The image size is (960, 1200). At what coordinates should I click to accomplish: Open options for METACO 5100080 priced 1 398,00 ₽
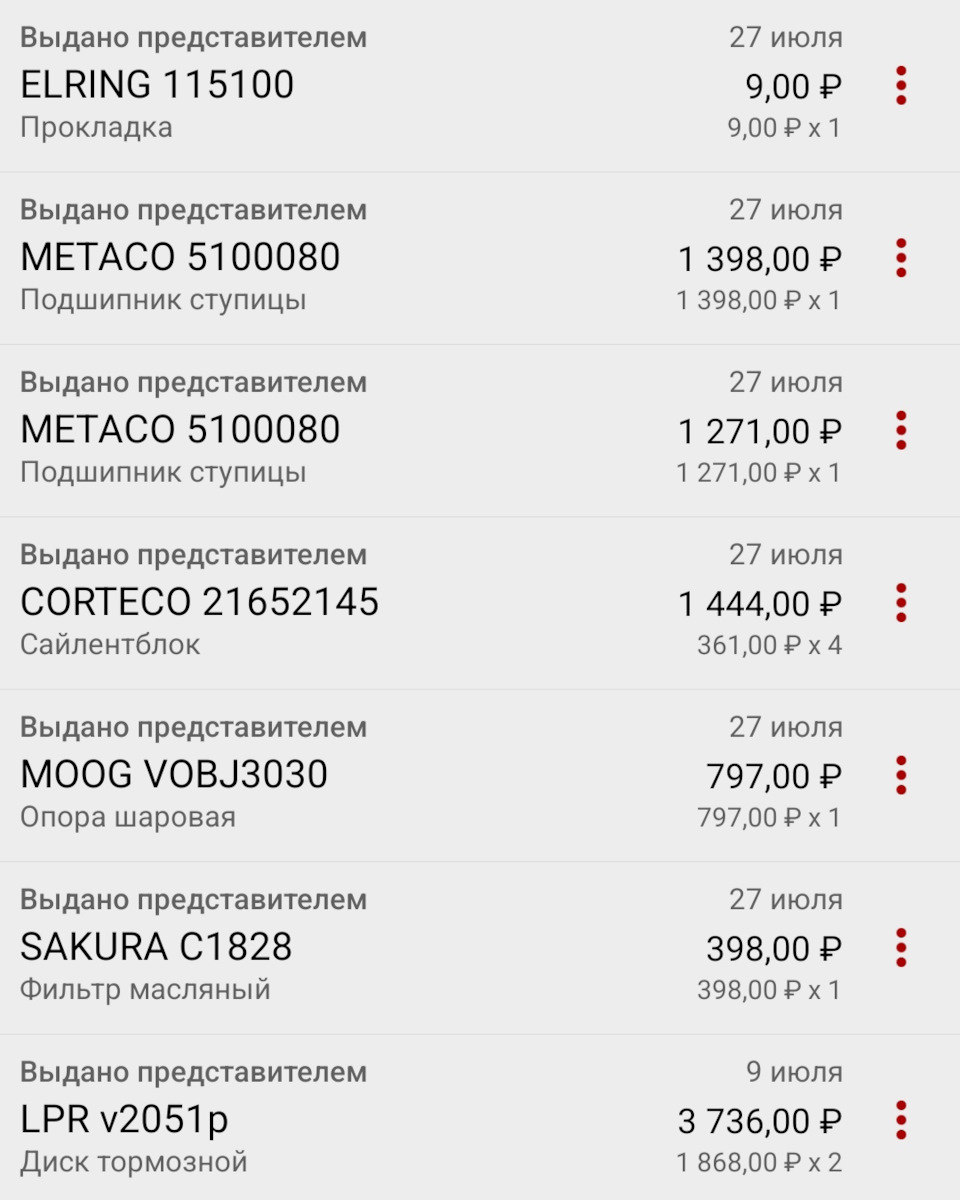901,258
